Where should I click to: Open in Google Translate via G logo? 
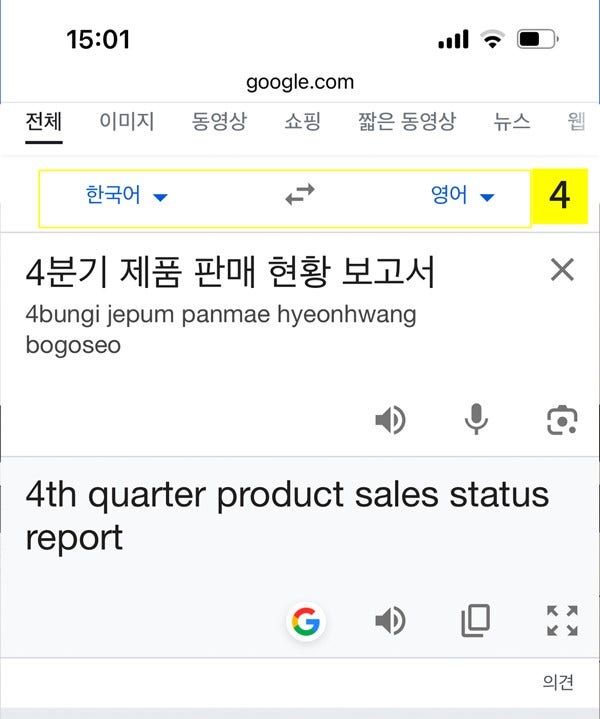coord(306,622)
